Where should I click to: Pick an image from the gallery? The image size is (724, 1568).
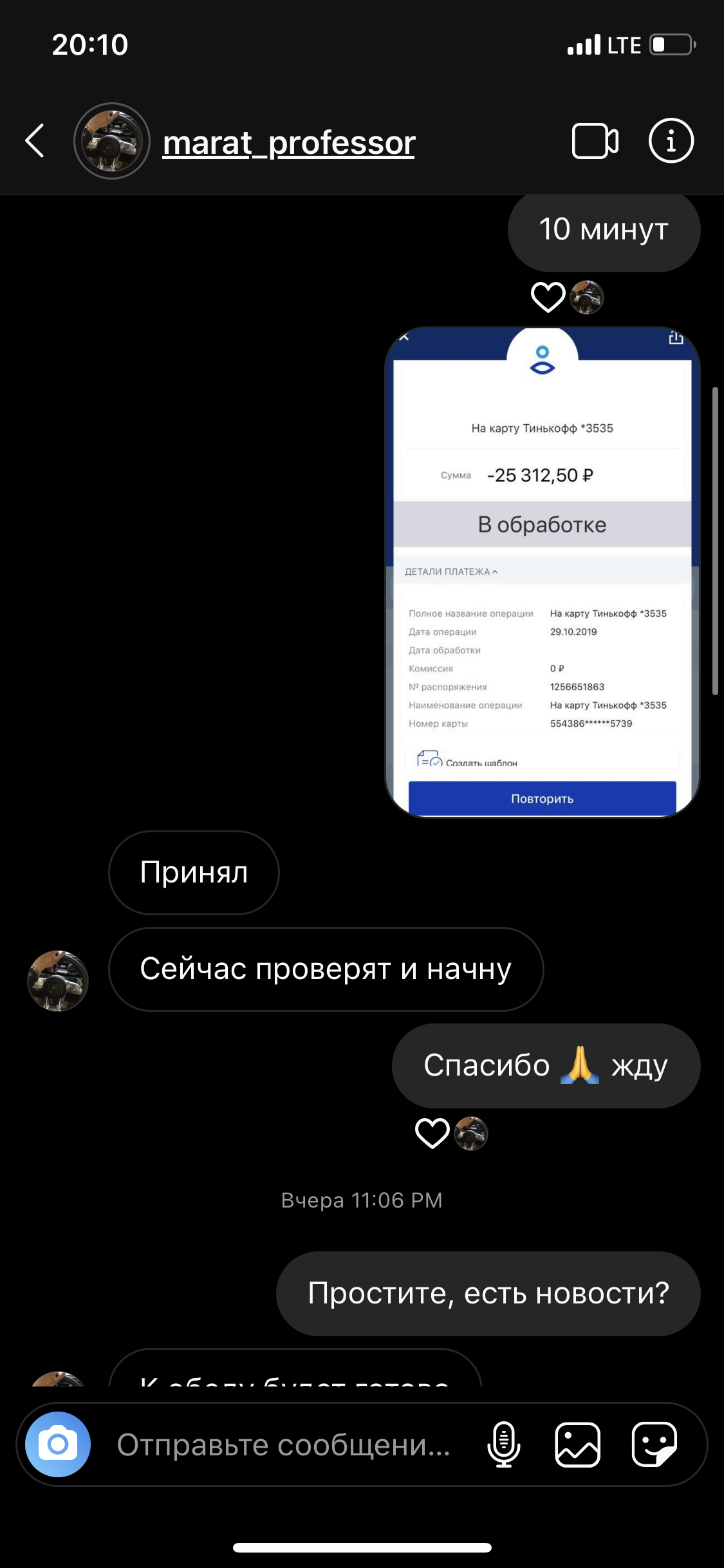pos(578,1444)
